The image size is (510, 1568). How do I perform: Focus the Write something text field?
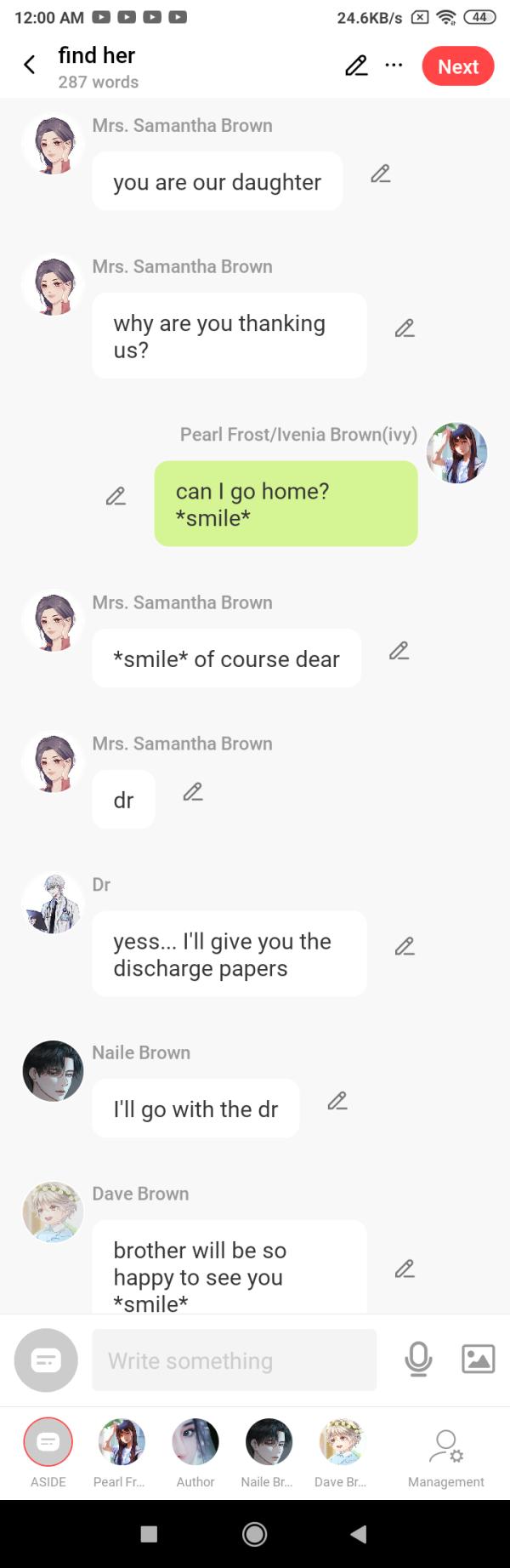coord(234,1360)
